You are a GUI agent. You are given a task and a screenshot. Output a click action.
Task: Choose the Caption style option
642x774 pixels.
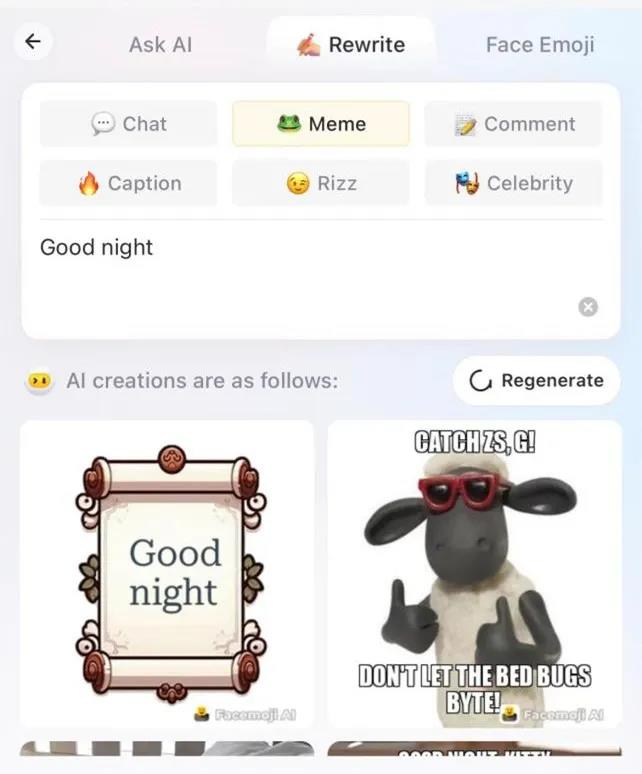129,183
